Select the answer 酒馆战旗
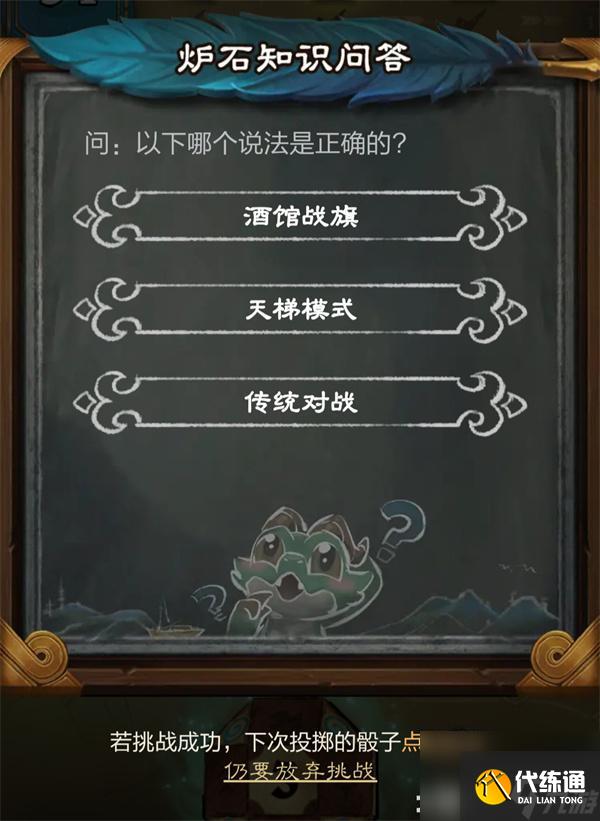This screenshot has height=821, width=600. (x=300, y=215)
